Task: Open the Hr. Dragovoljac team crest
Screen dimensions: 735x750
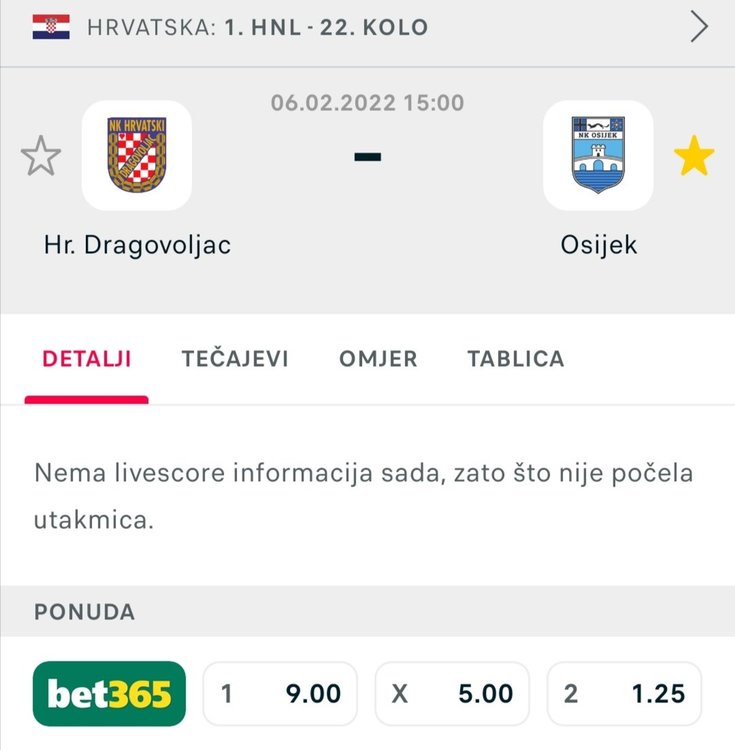Action: (x=137, y=156)
